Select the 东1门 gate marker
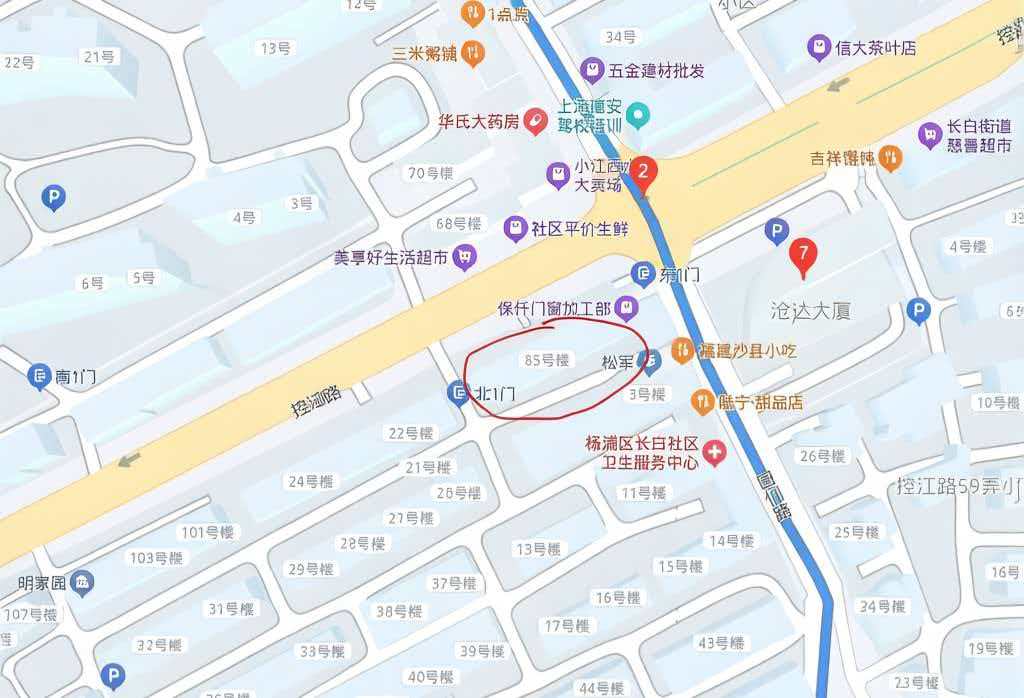Screen dimensions: 1024x698 coord(644,275)
